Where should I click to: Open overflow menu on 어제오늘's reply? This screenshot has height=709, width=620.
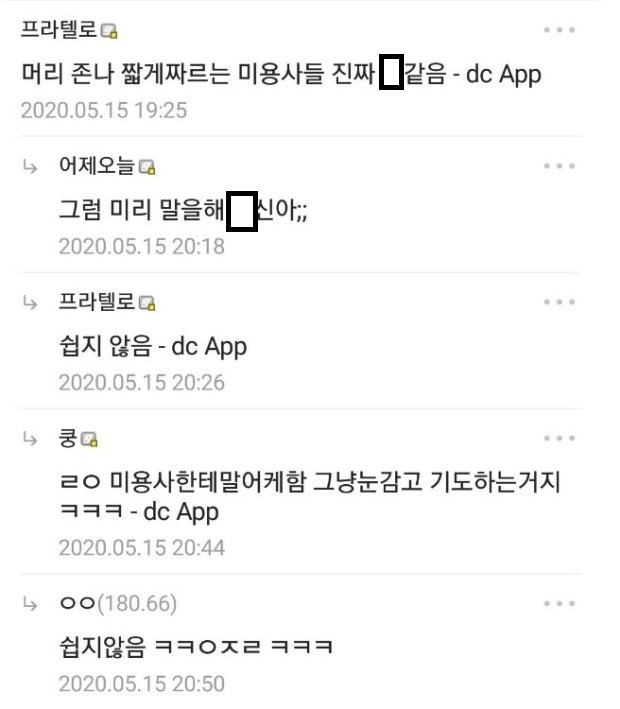559,167
